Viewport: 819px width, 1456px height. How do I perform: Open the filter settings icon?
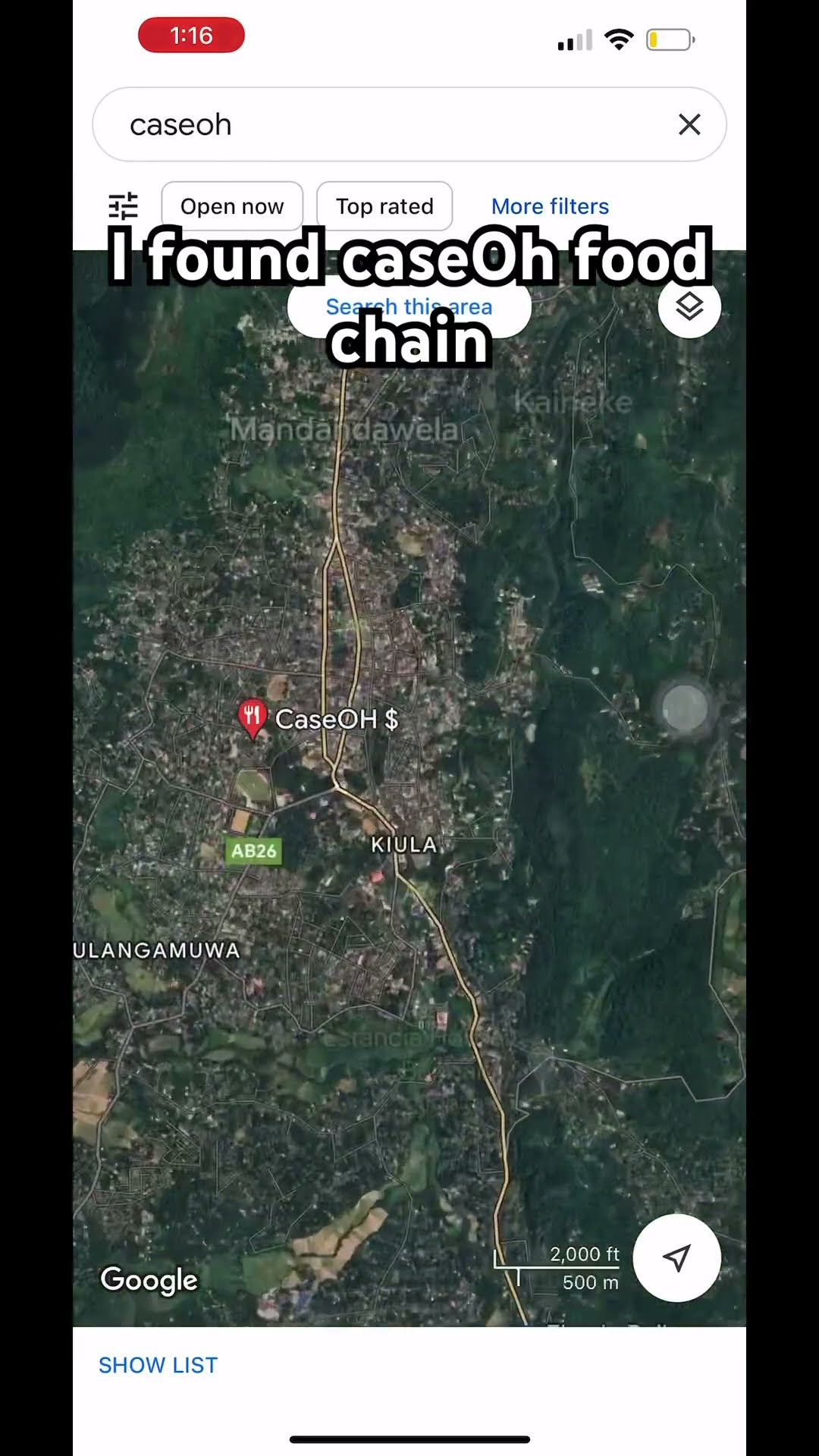(x=123, y=206)
